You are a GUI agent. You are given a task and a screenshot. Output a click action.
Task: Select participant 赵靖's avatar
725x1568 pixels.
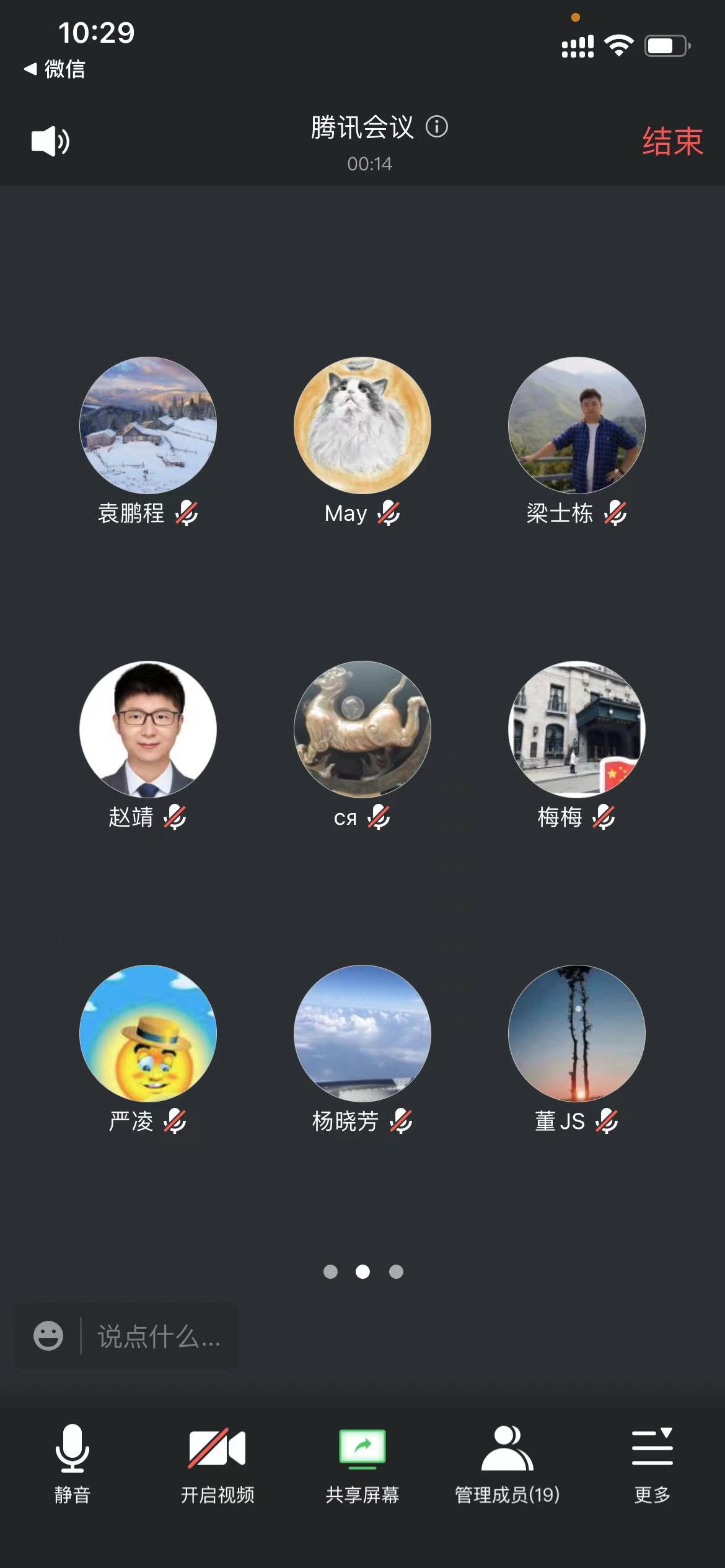click(x=148, y=729)
